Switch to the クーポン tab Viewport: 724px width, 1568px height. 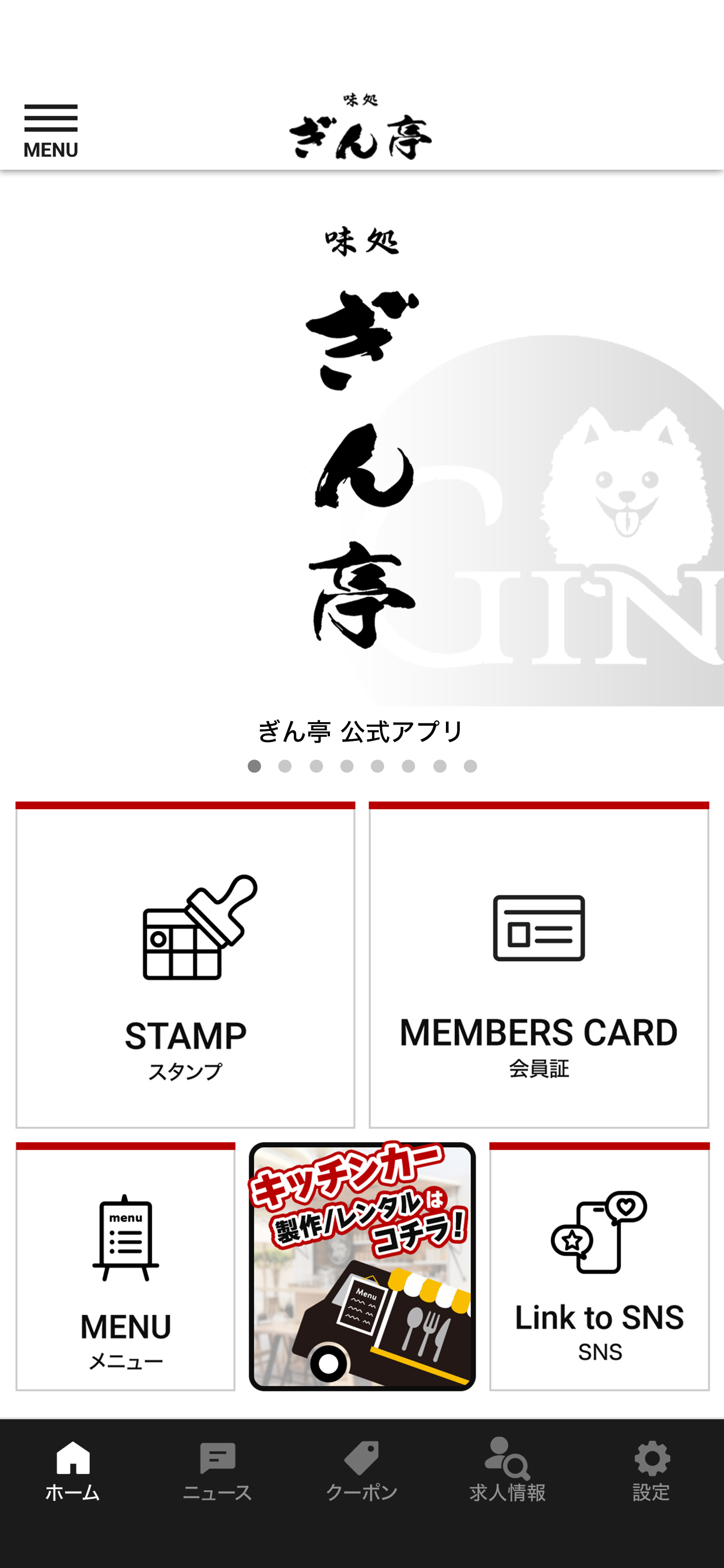click(362, 1471)
